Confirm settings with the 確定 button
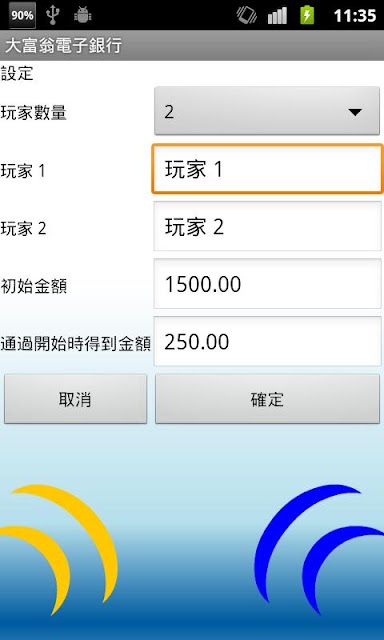The image size is (384, 640). click(267, 399)
